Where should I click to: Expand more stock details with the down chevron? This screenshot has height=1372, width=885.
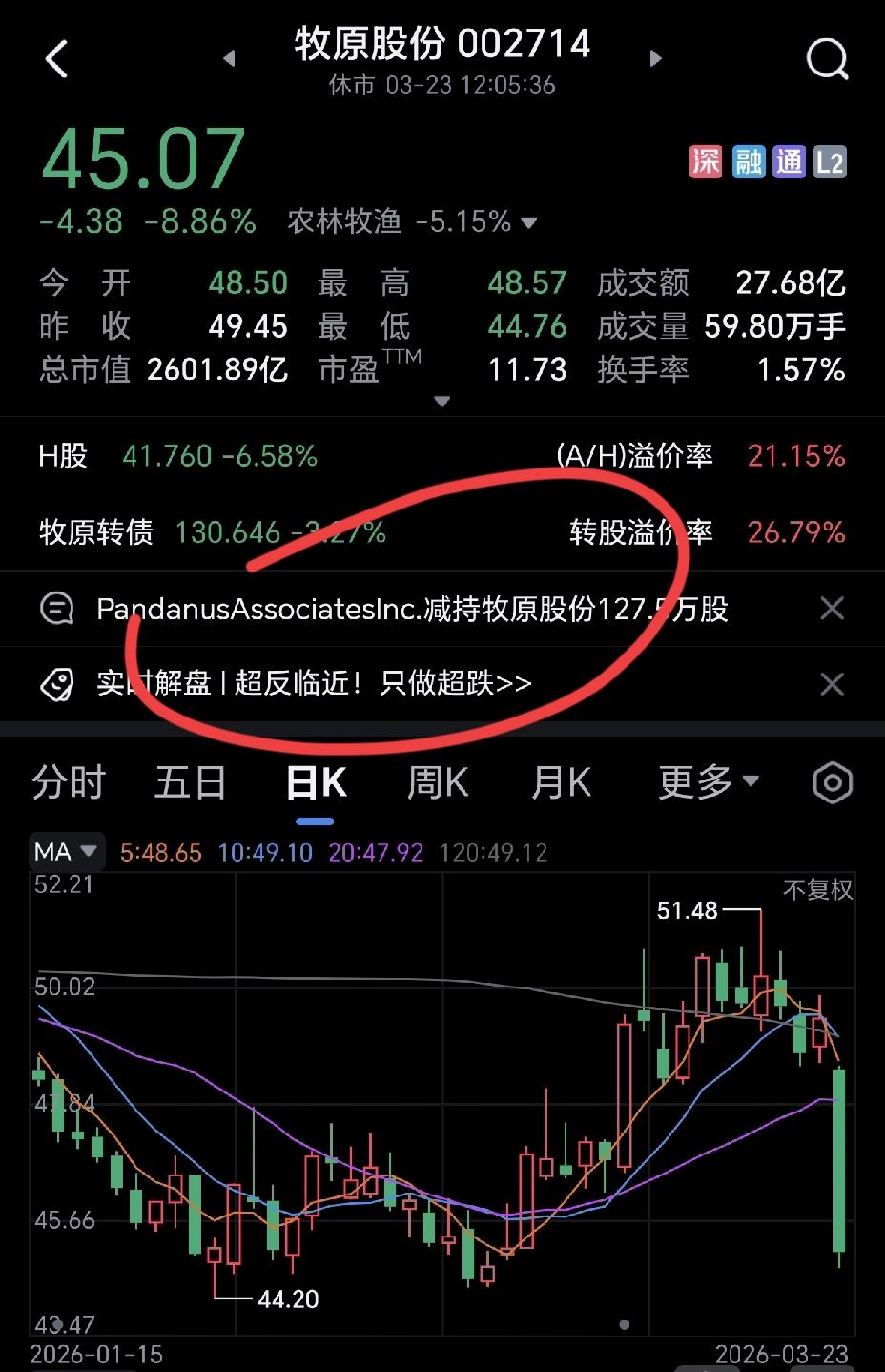pos(442,402)
